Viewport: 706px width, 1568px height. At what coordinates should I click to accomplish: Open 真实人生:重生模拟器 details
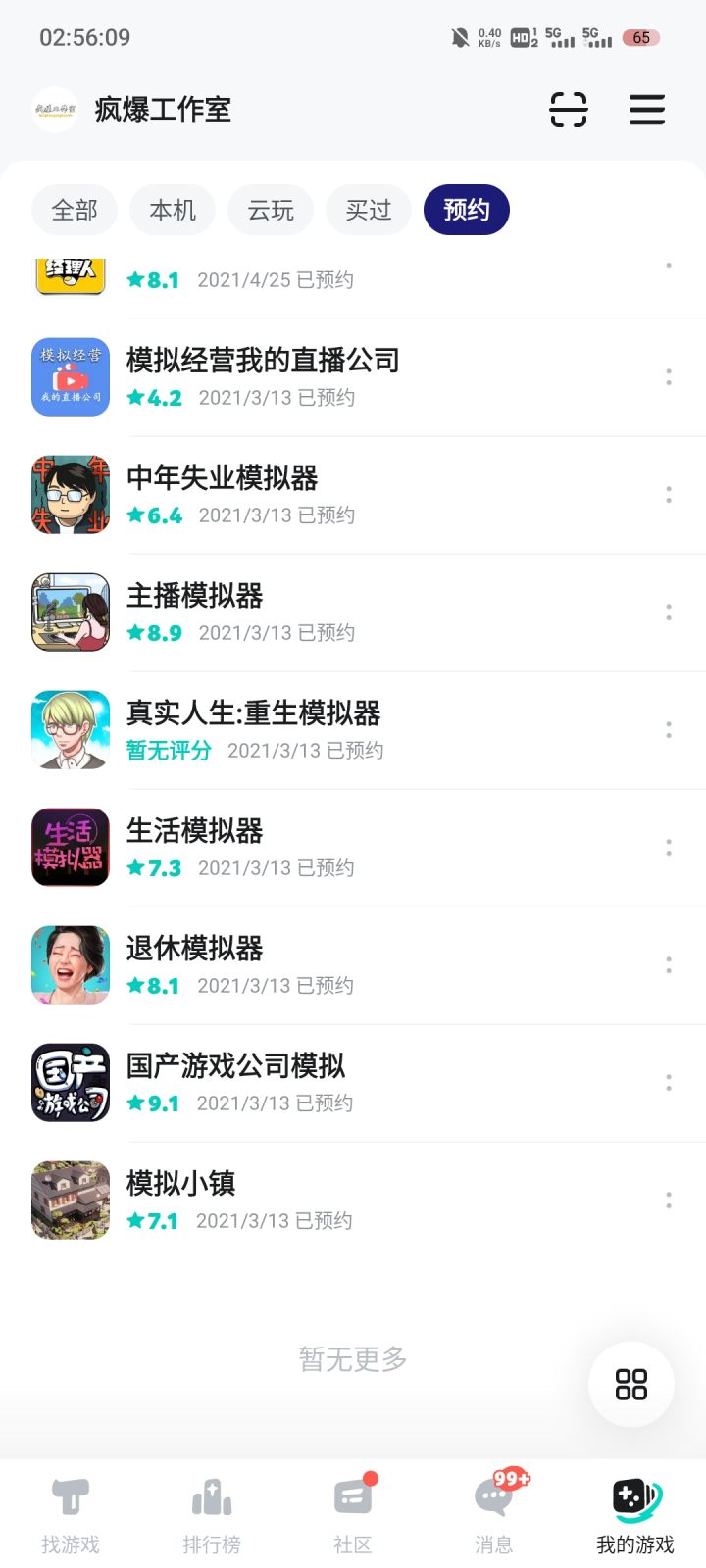[253, 713]
